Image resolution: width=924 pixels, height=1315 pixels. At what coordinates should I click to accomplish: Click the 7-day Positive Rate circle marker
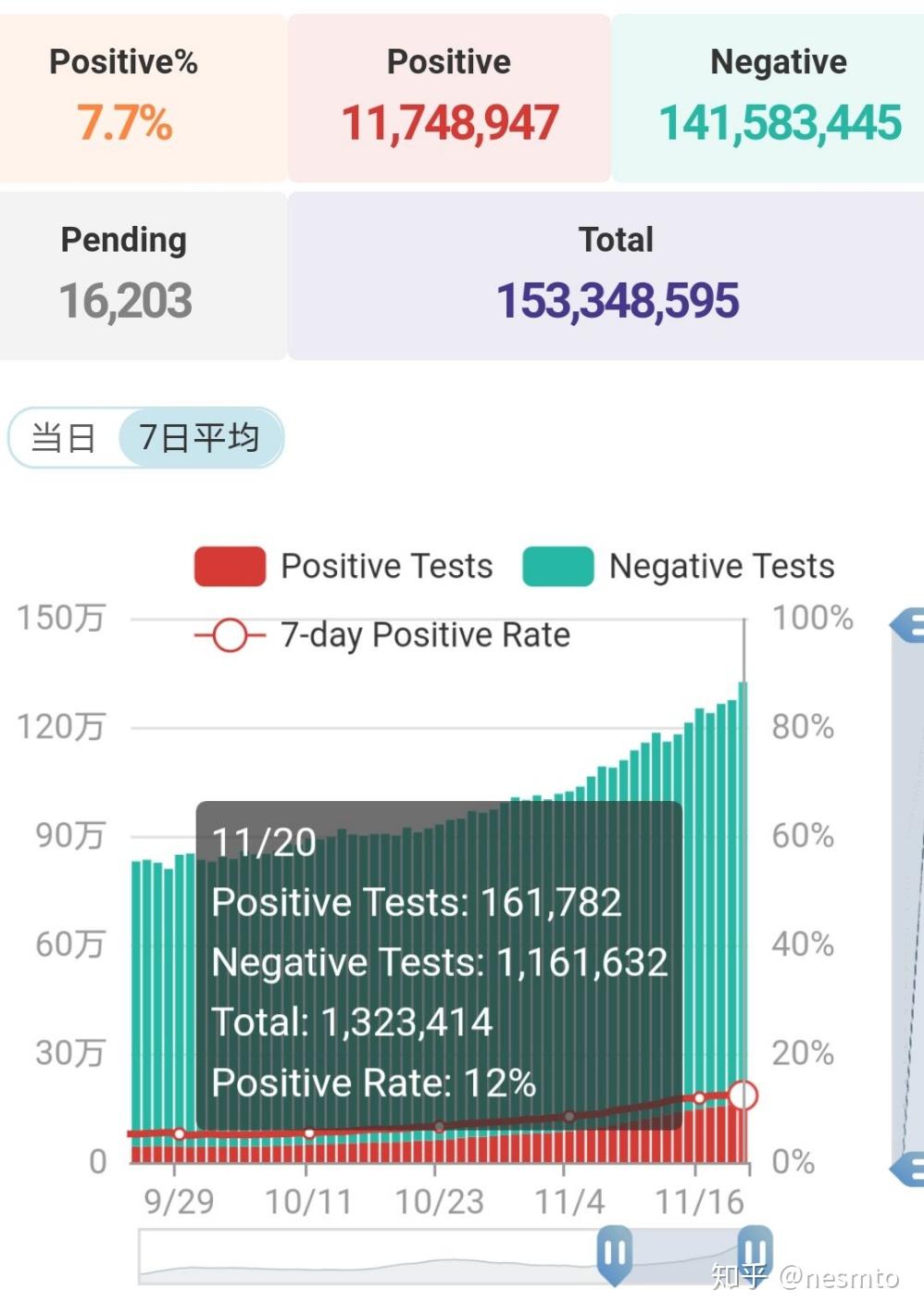(x=229, y=635)
